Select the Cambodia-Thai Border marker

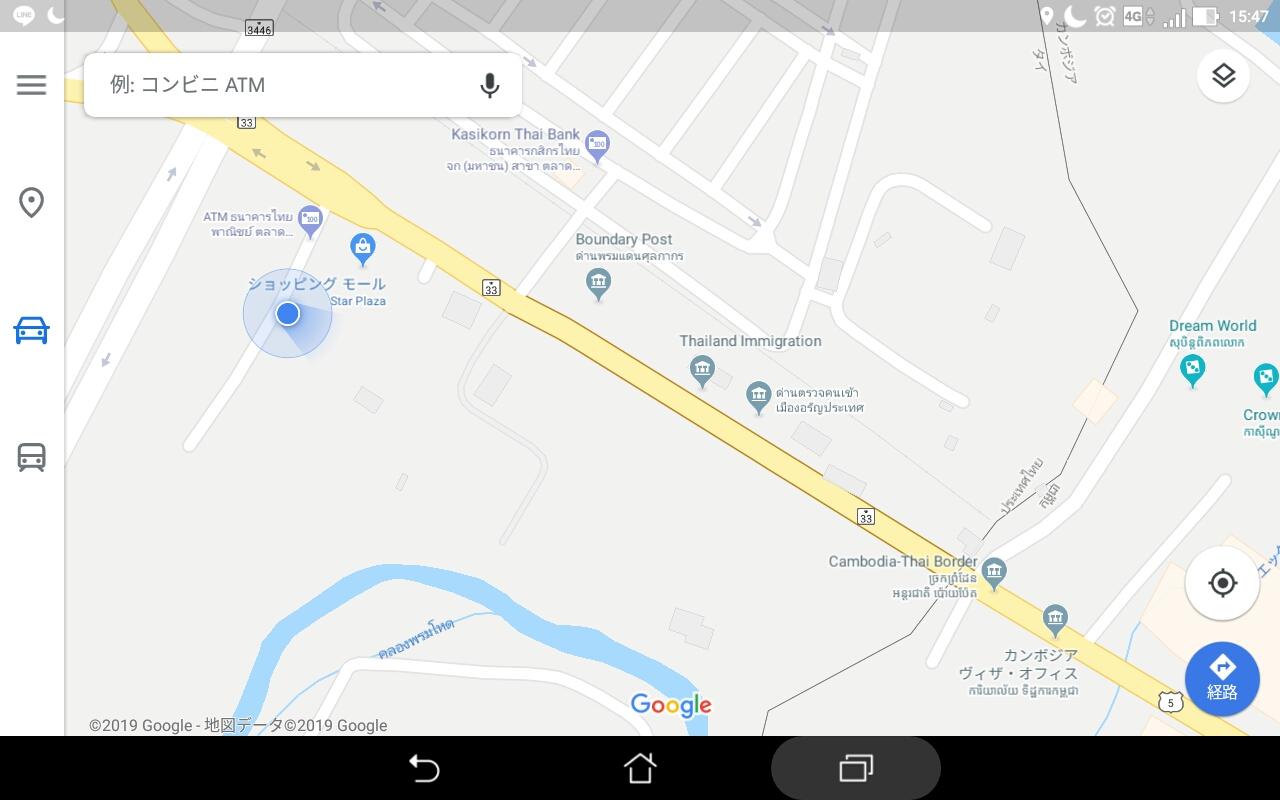coord(993,573)
